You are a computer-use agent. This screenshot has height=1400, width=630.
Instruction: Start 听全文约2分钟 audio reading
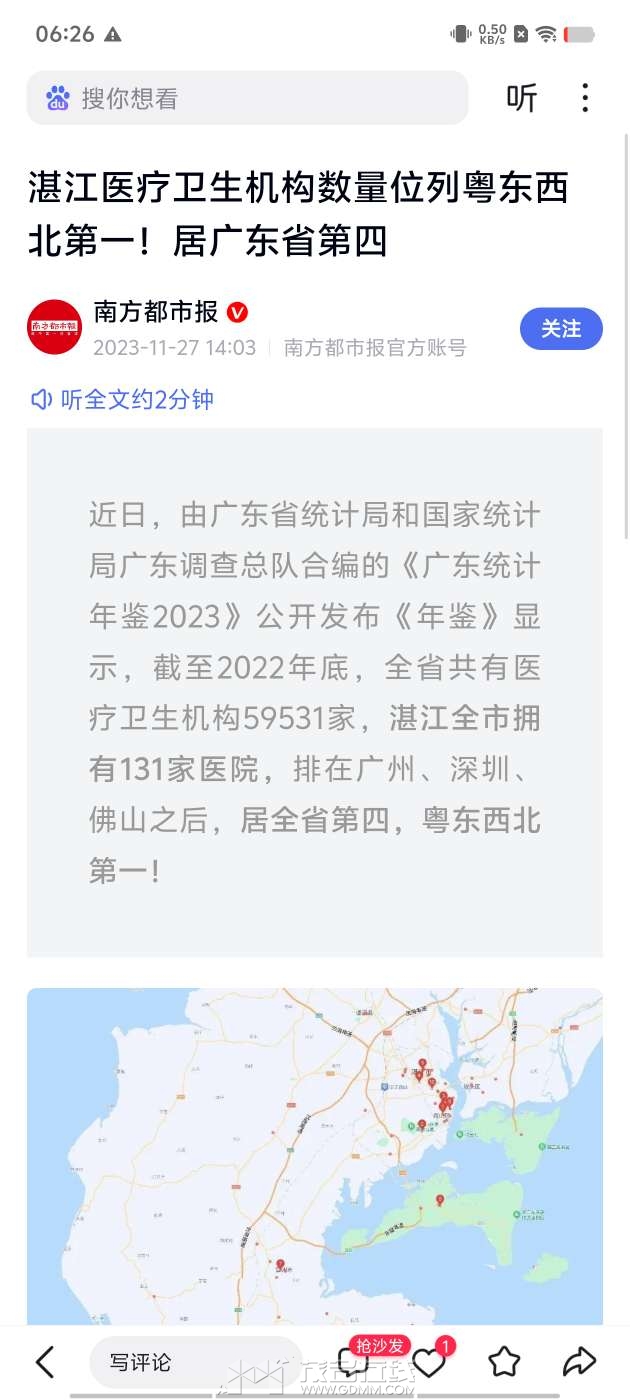[122, 400]
